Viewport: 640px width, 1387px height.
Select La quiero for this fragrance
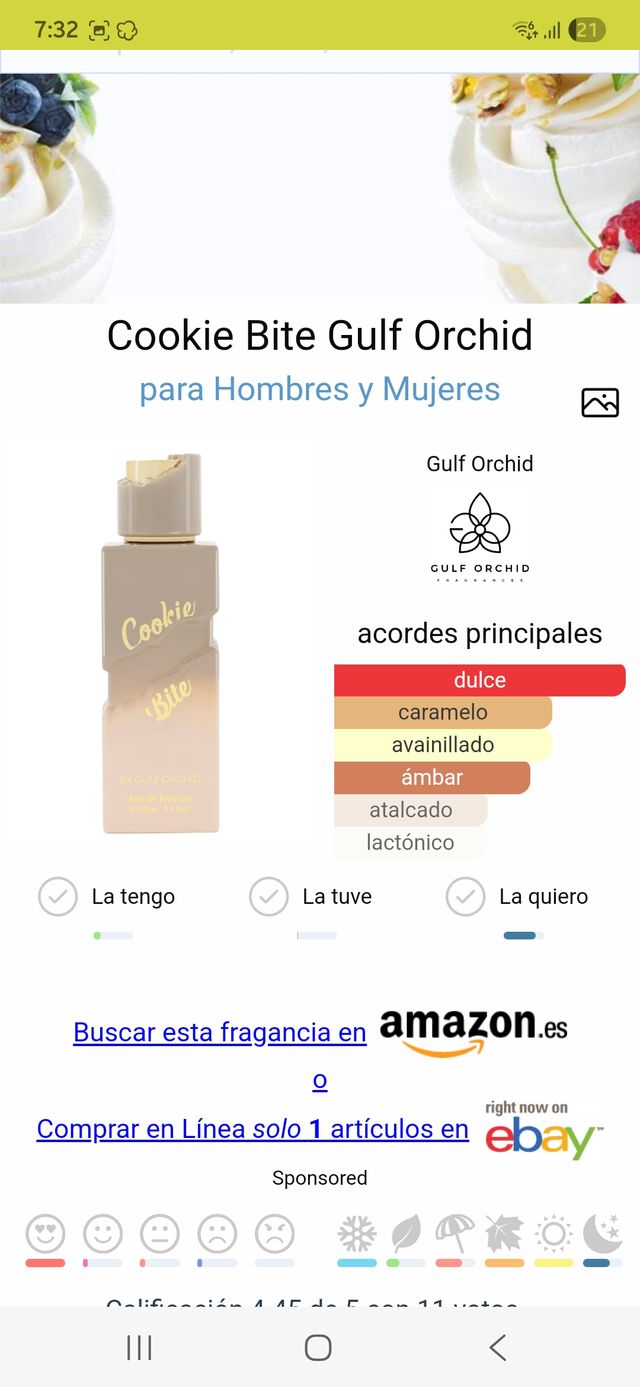465,897
